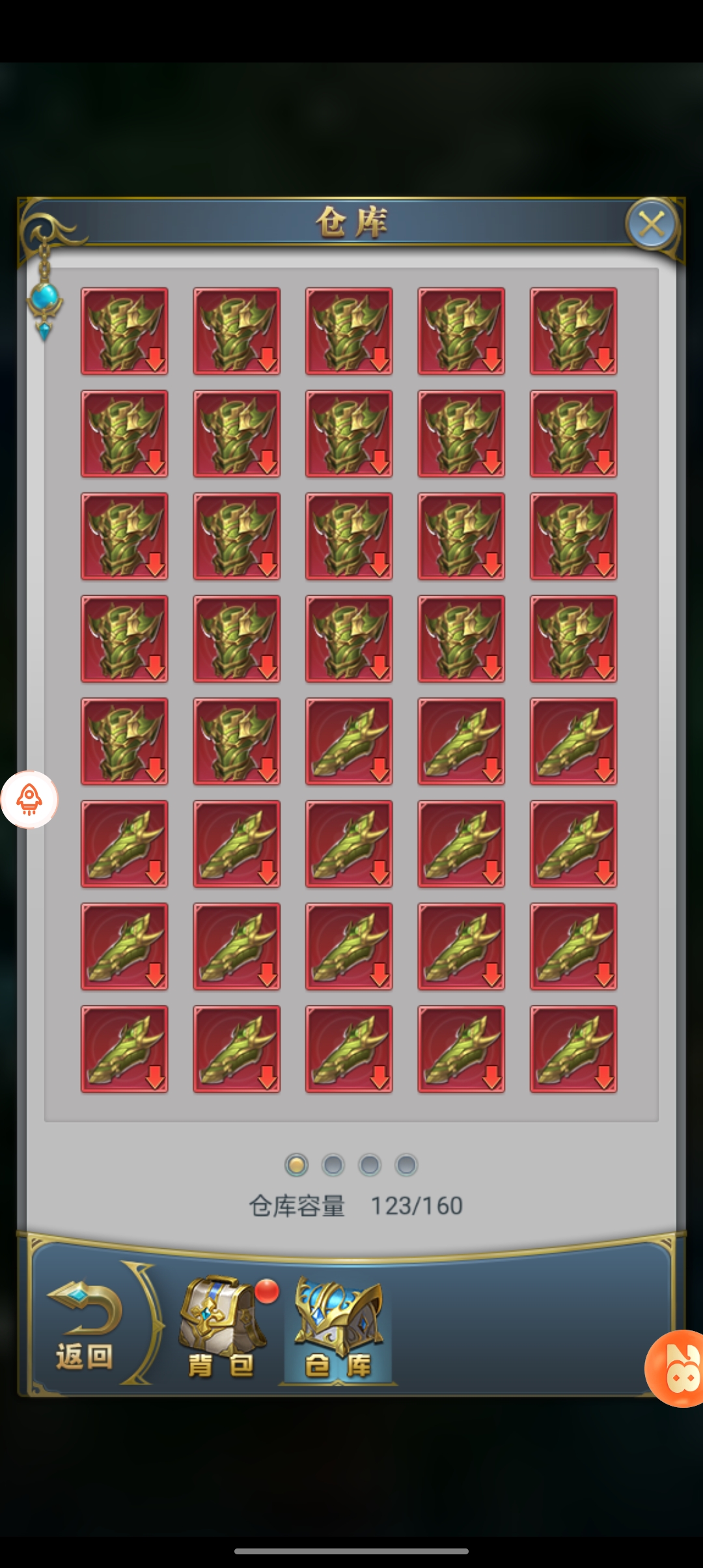Go to the second warehouse page dot

point(333,1165)
